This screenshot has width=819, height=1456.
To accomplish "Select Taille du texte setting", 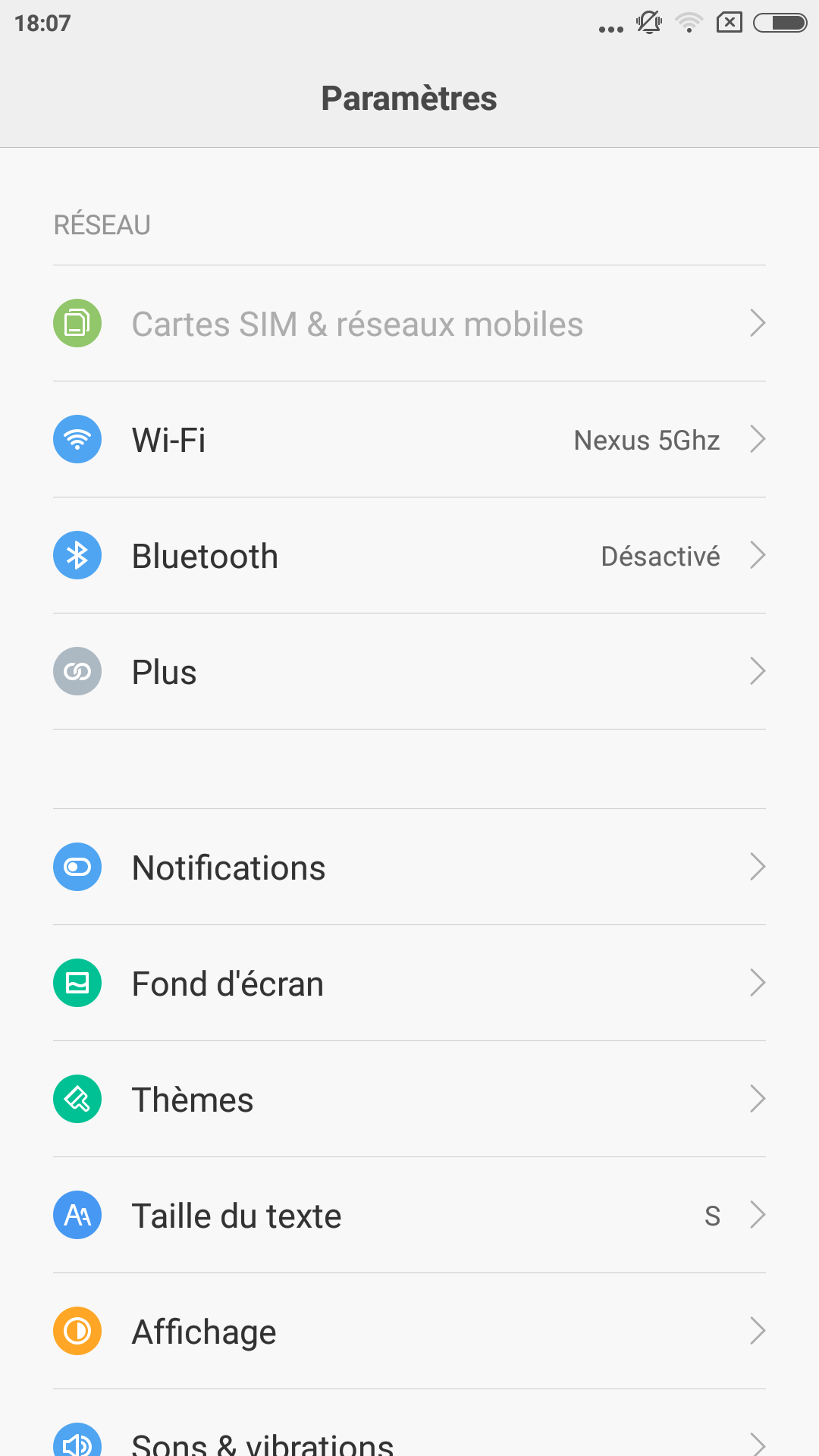I will click(x=409, y=1215).
